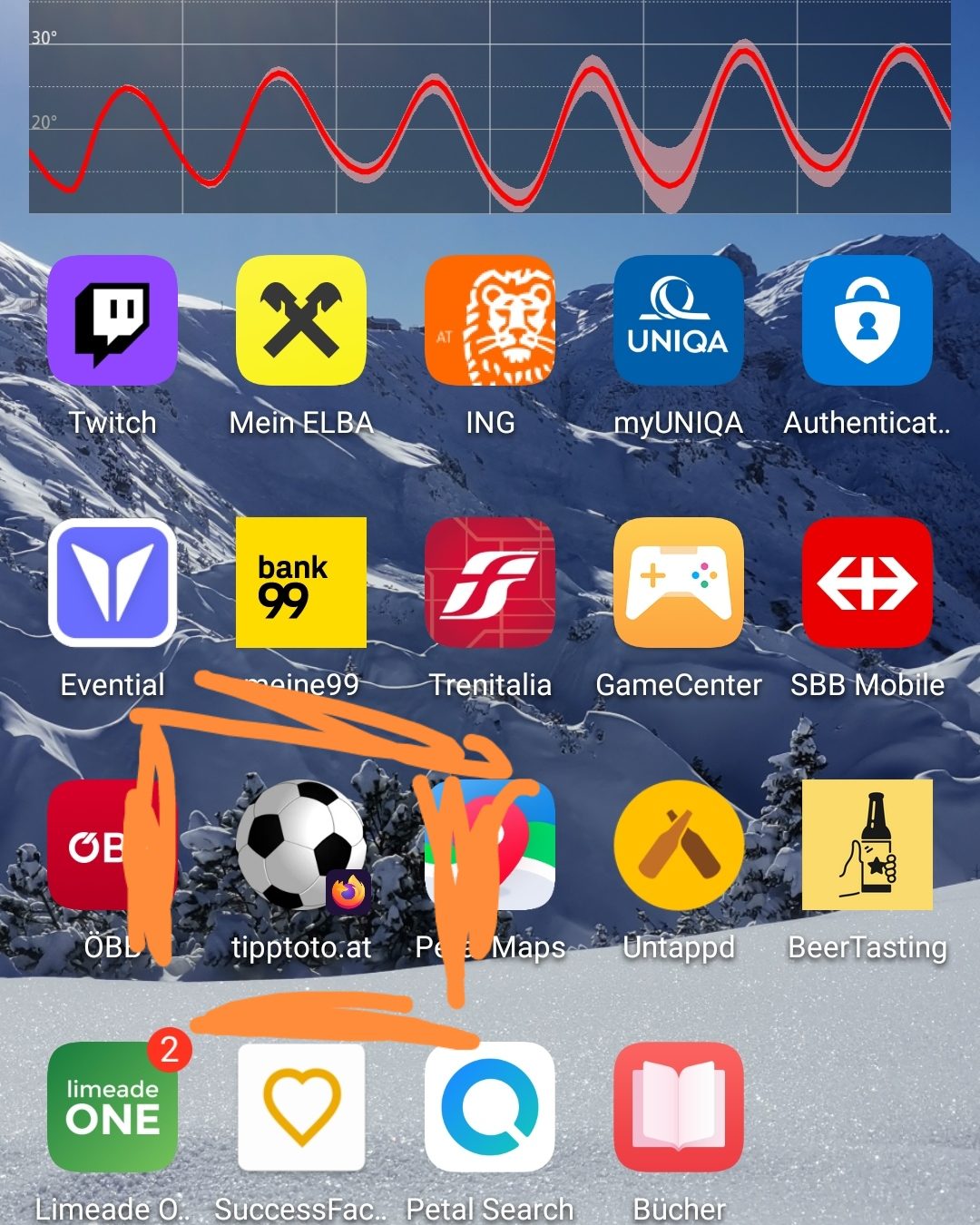Open the BeerTasting app

867,845
